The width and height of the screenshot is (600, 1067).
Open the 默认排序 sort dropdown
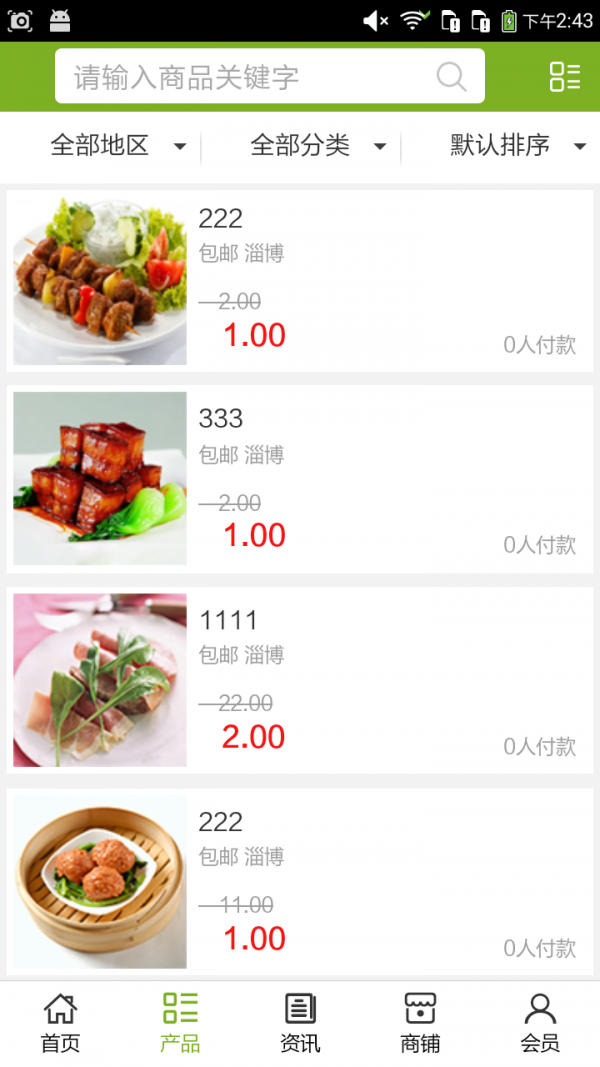517,146
